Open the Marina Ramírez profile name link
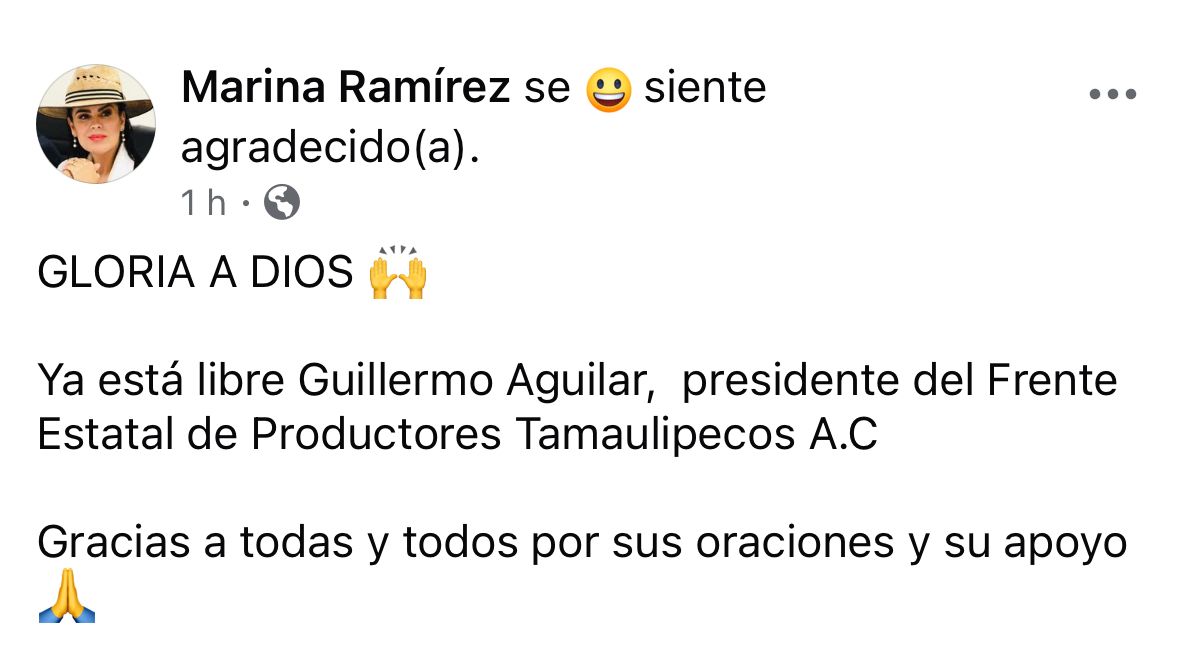Image resolution: width=1179 pixels, height=645 pixels. pos(346,89)
